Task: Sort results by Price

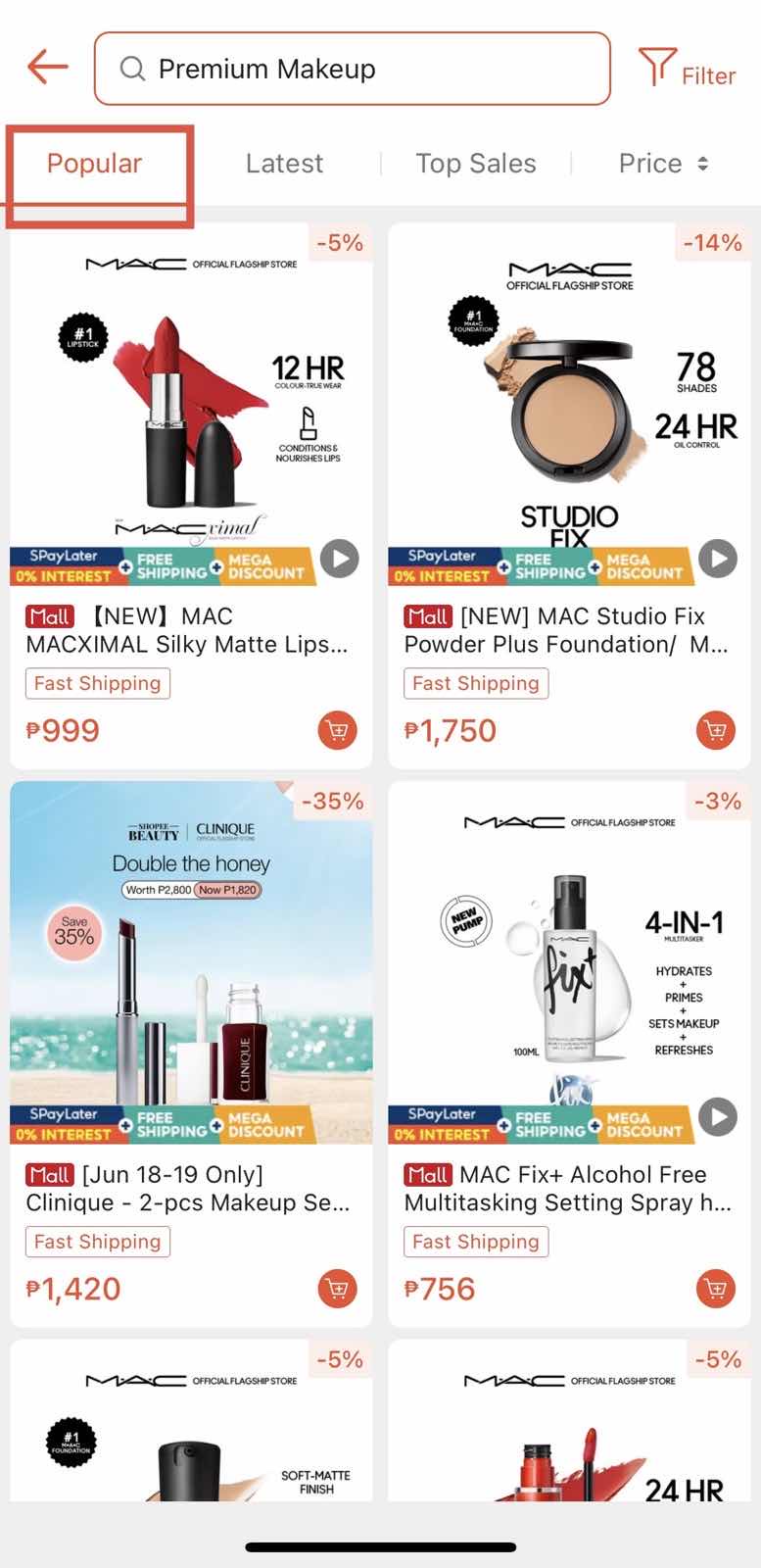Action: pos(663,164)
